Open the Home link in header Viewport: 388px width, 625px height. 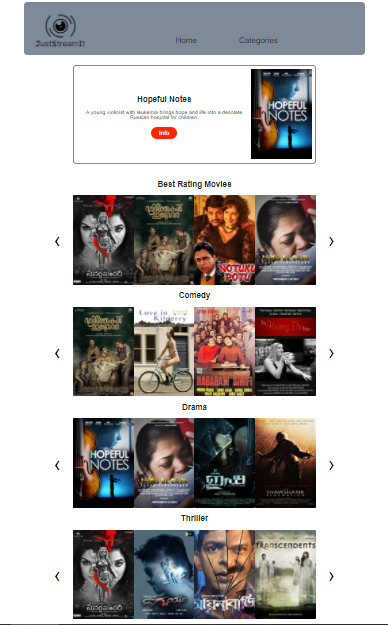coord(186,40)
